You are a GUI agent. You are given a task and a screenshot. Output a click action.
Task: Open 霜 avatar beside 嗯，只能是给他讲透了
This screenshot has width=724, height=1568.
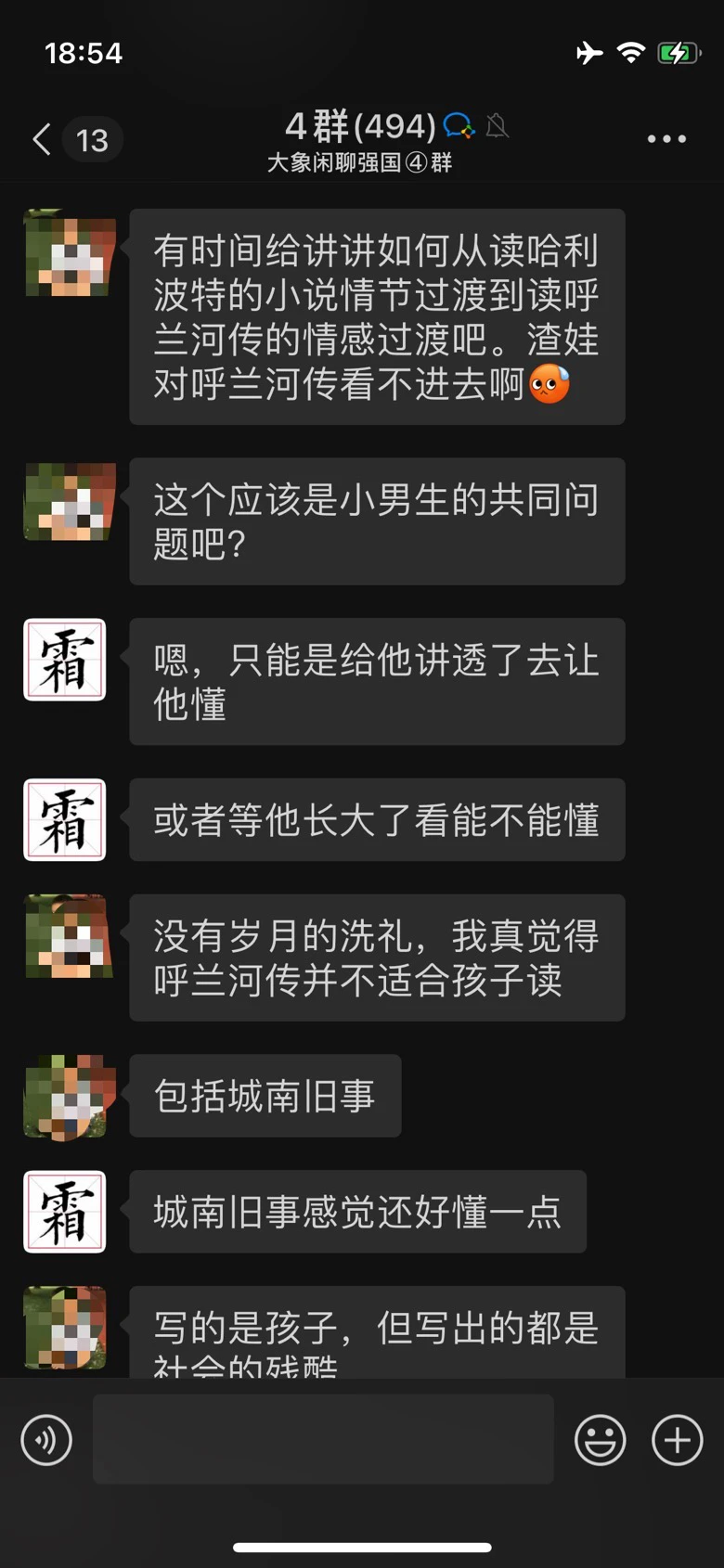coord(65,660)
